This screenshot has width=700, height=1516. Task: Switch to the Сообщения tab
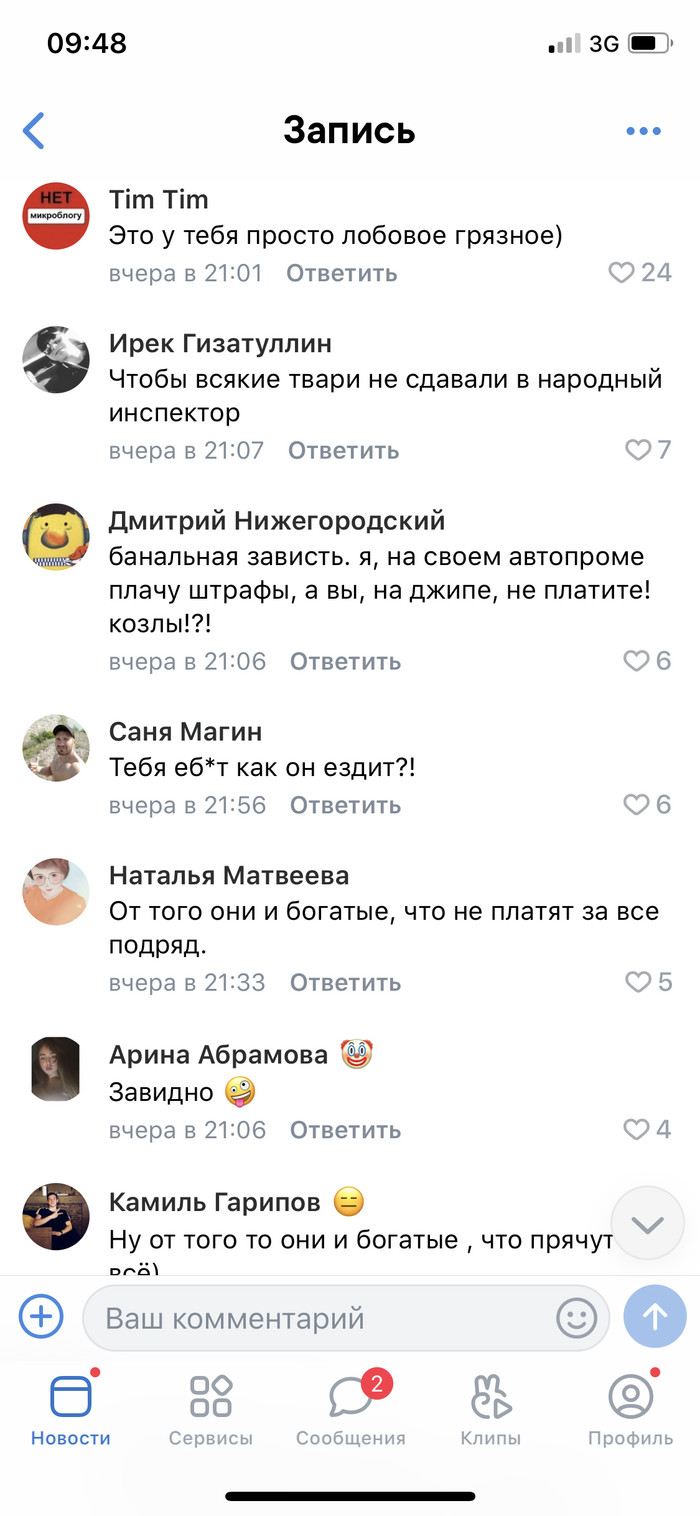pyautogui.click(x=350, y=1410)
